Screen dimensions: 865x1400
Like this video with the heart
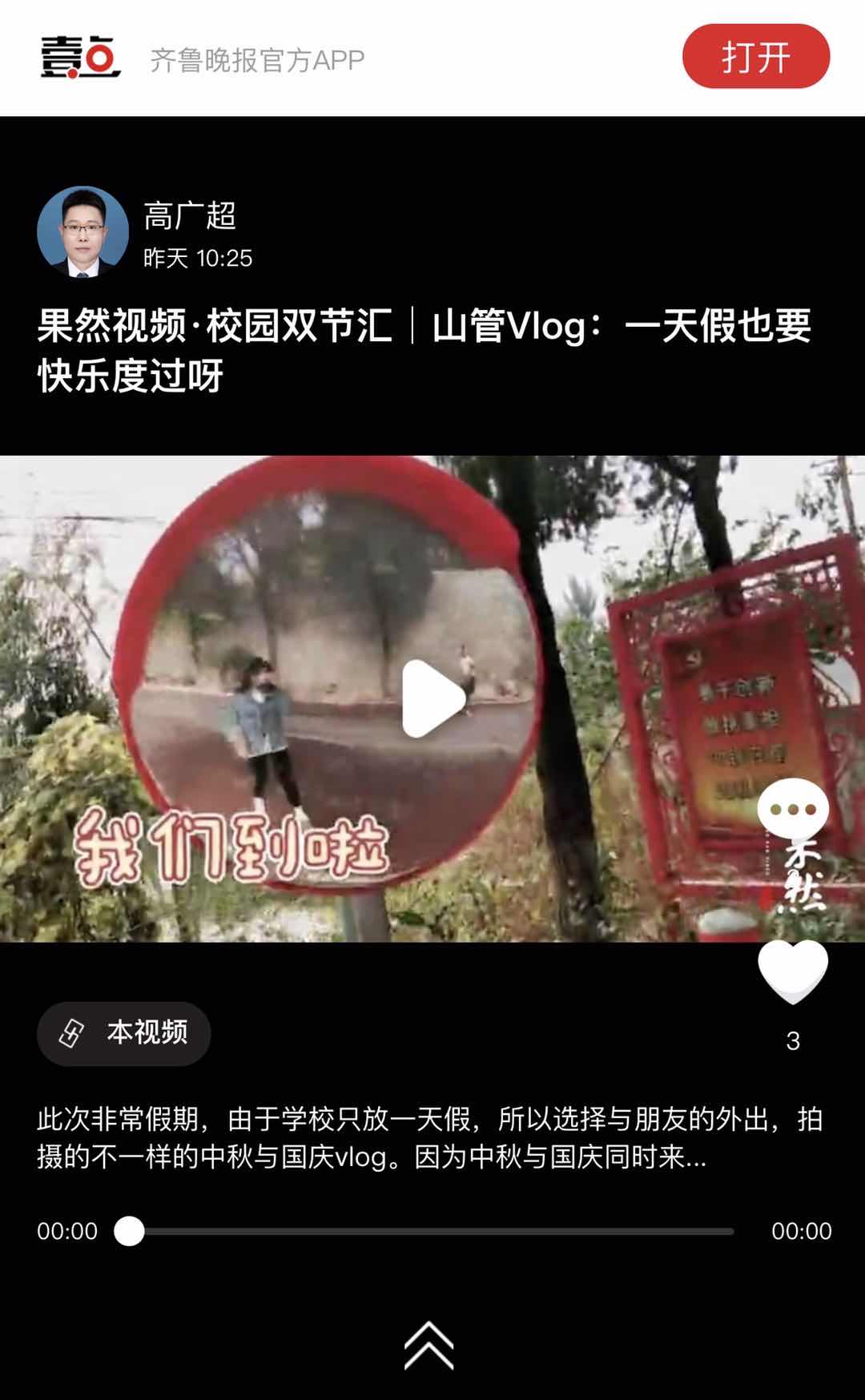tap(793, 971)
